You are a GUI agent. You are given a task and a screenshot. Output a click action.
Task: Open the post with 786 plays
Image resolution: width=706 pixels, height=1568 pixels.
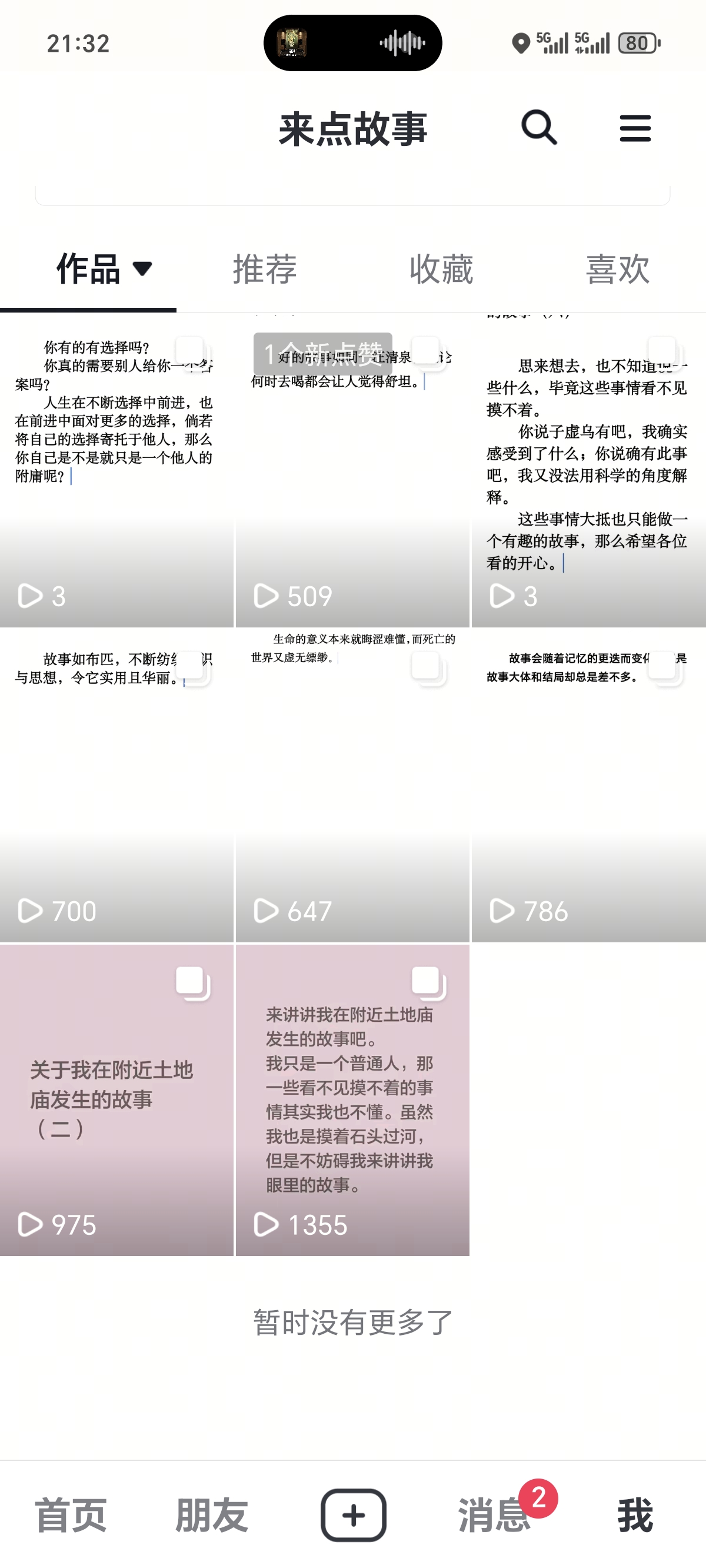coord(588,785)
